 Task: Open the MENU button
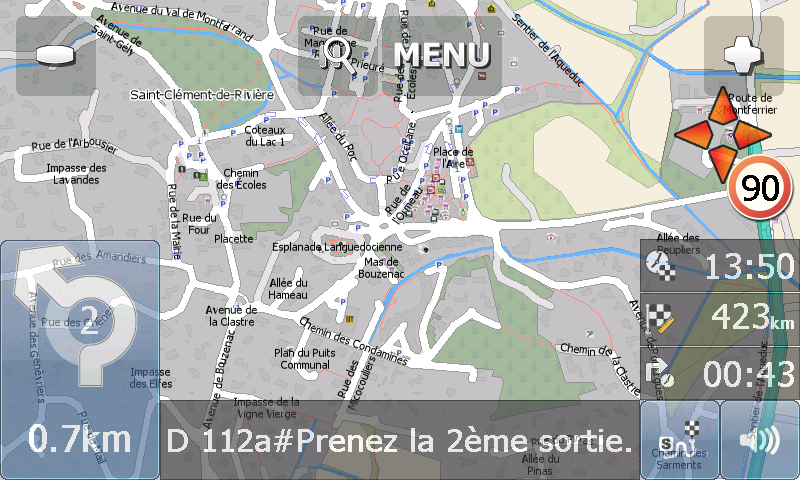(441, 56)
